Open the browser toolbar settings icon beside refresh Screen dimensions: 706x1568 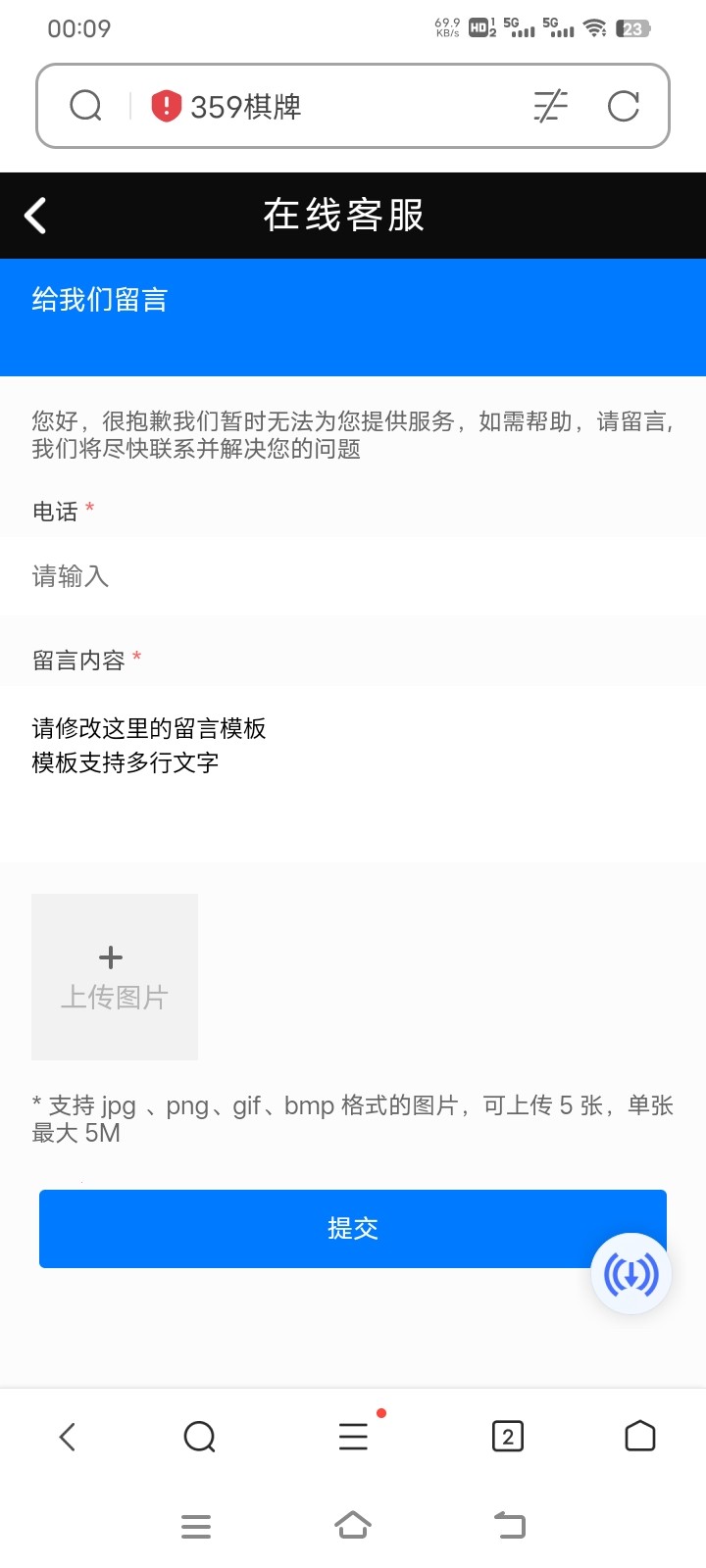pyautogui.click(x=550, y=106)
